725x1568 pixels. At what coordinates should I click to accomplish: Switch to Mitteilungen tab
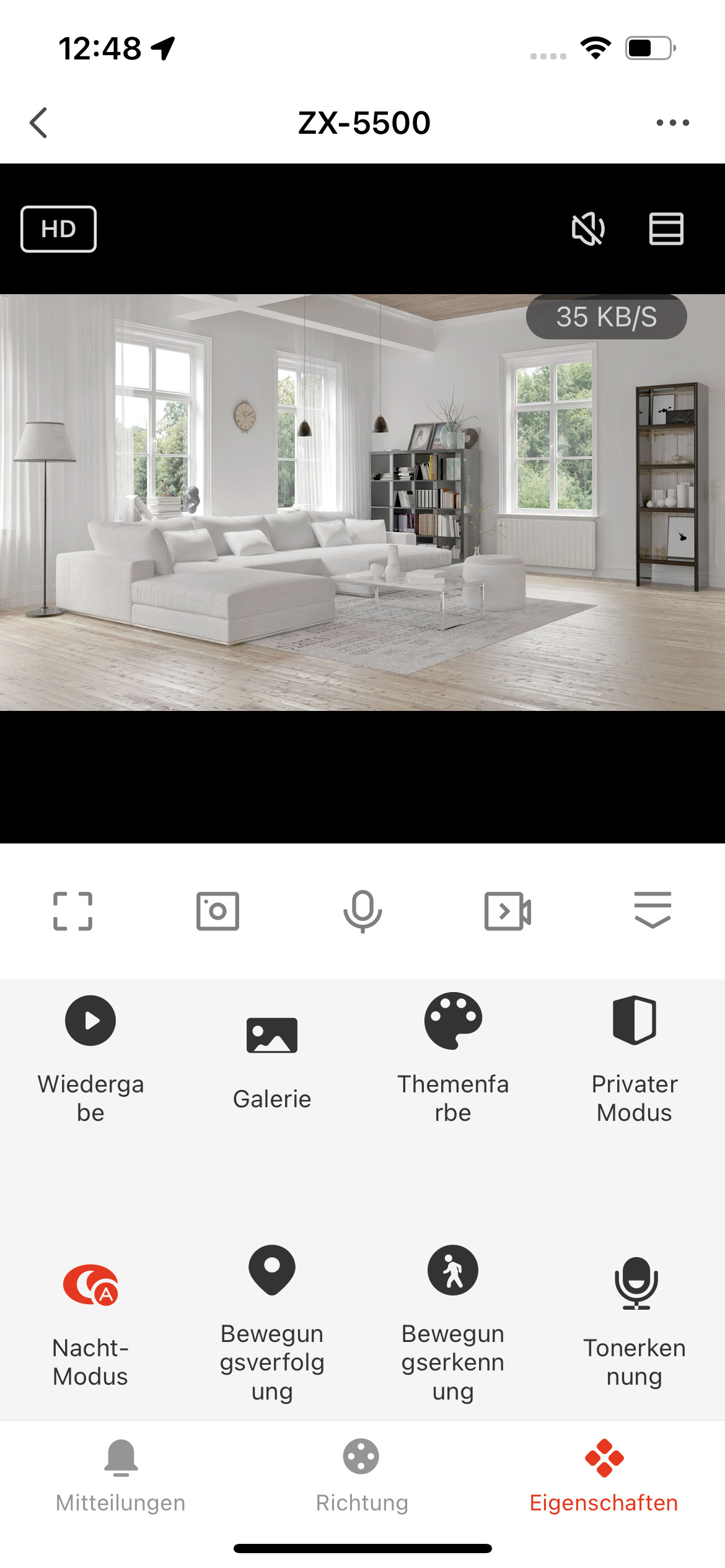pyautogui.click(x=121, y=1476)
